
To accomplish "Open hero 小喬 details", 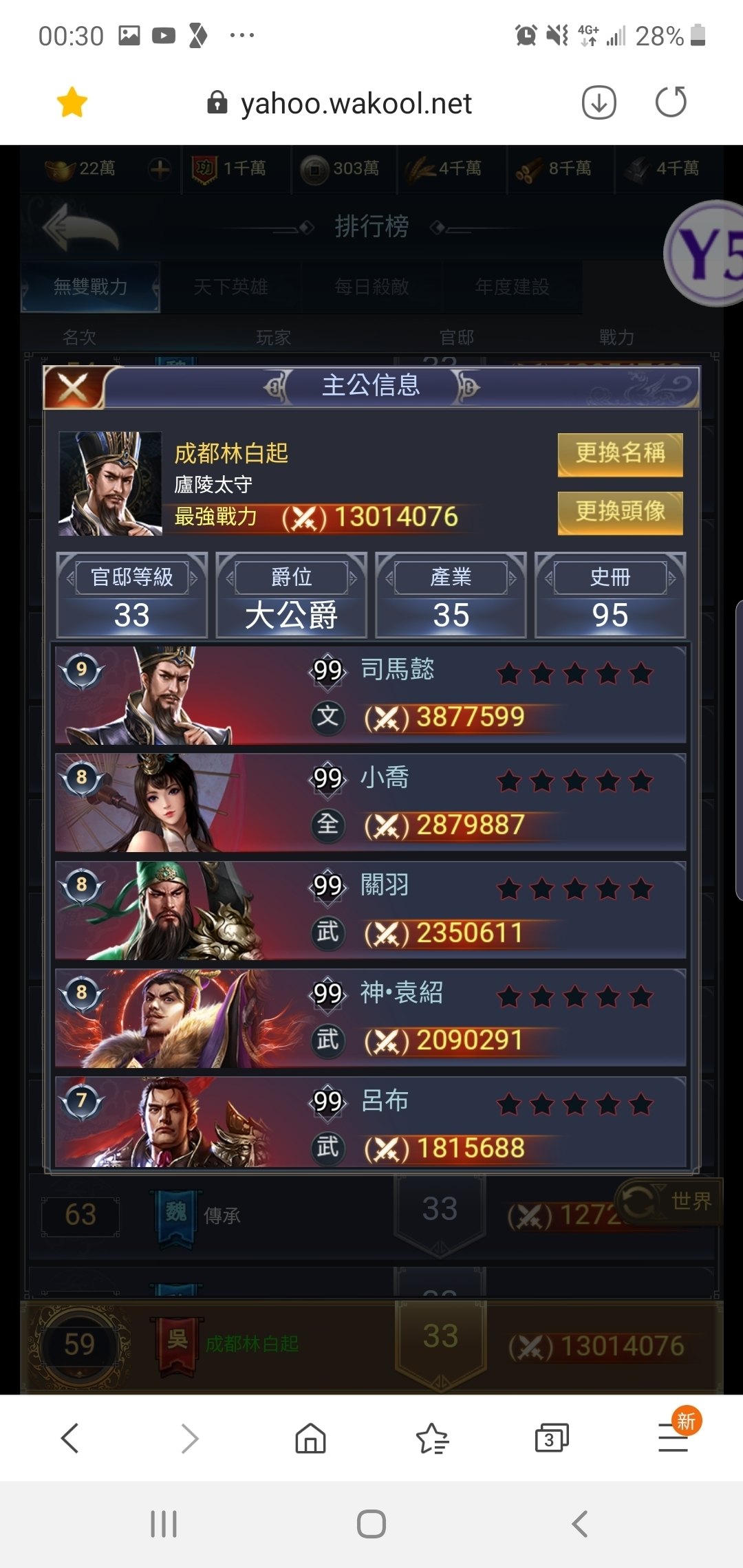I will (x=371, y=803).
